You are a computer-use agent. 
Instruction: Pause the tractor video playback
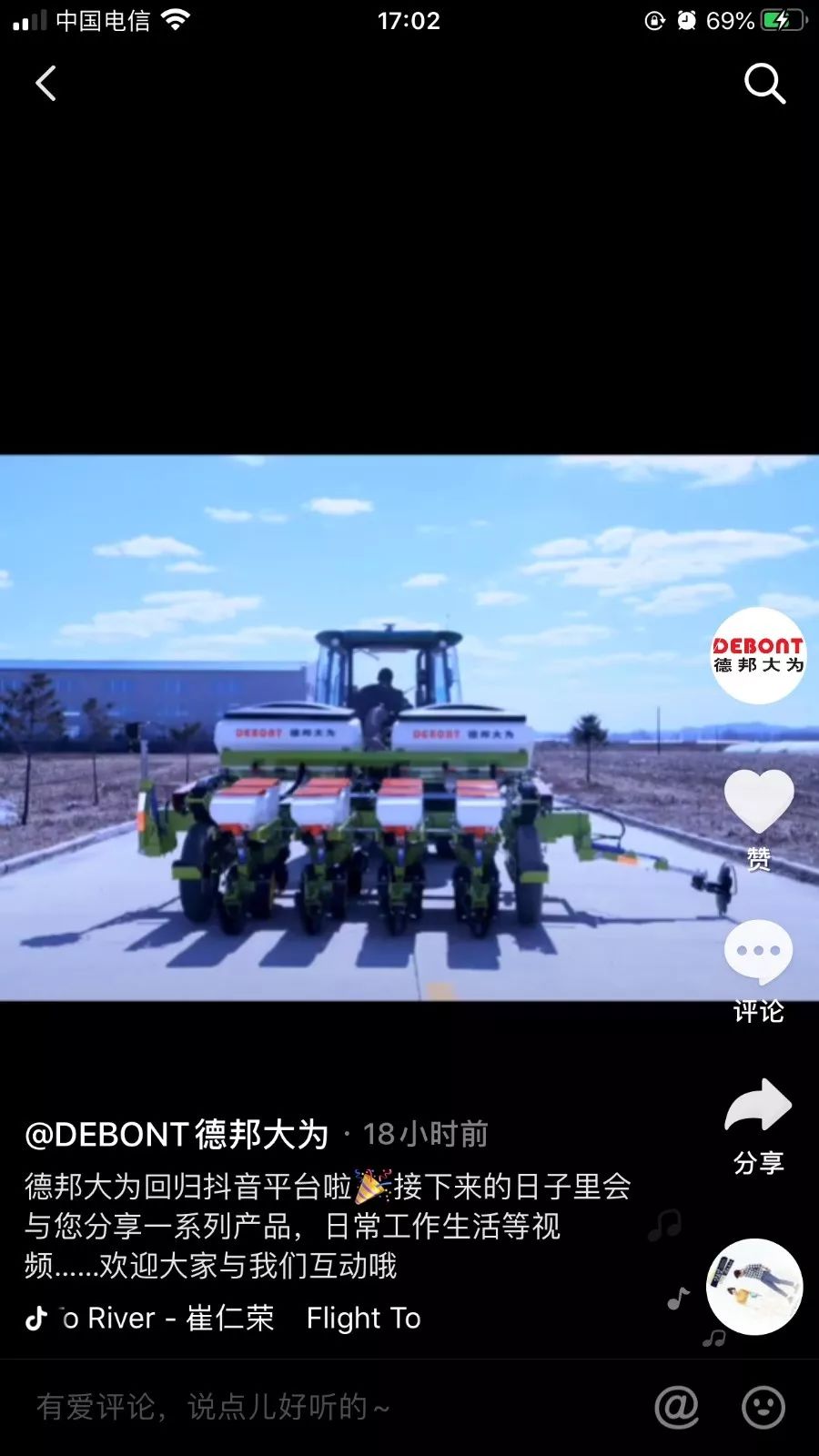pyautogui.click(x=364, y=728)
